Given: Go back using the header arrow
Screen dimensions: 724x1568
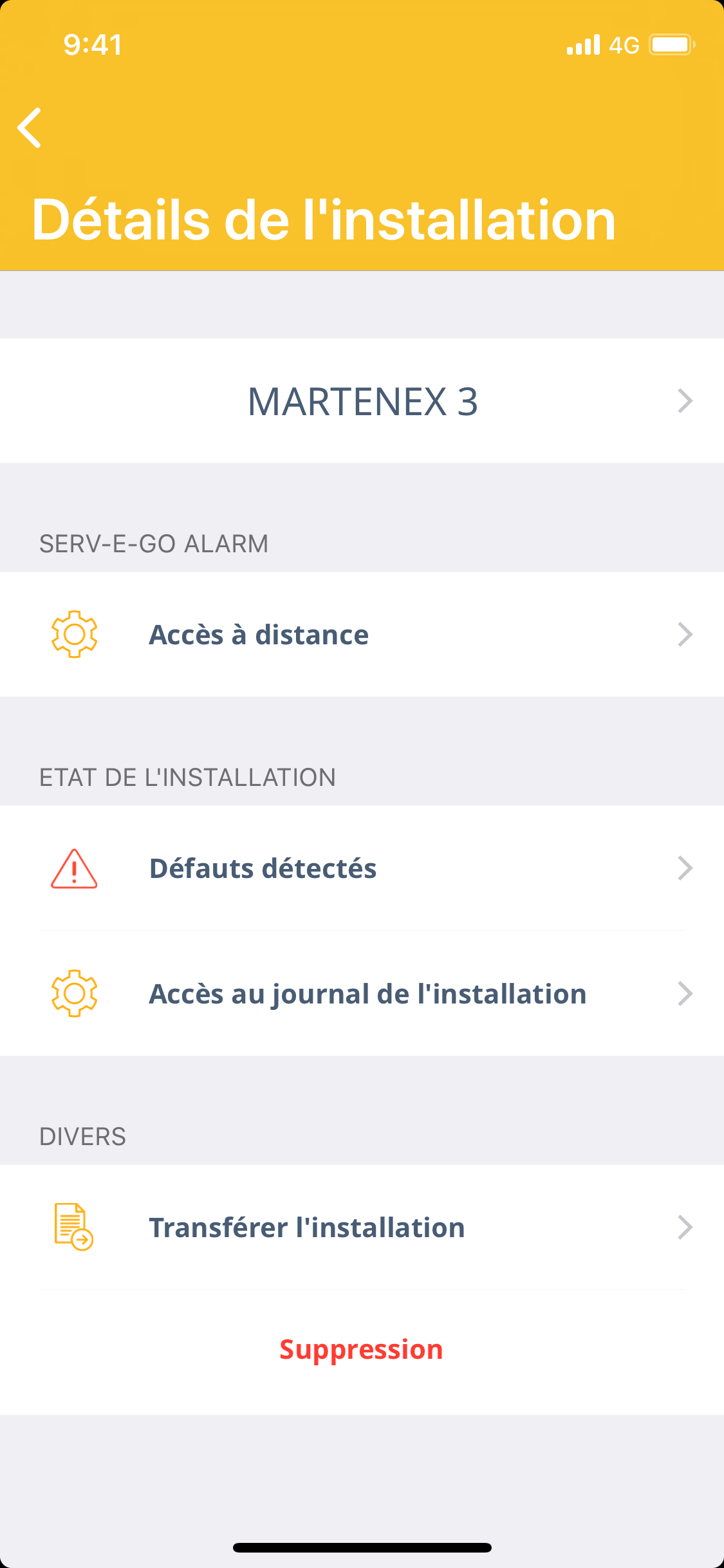Looking at the screenshot, I should [x=30, y=127].
